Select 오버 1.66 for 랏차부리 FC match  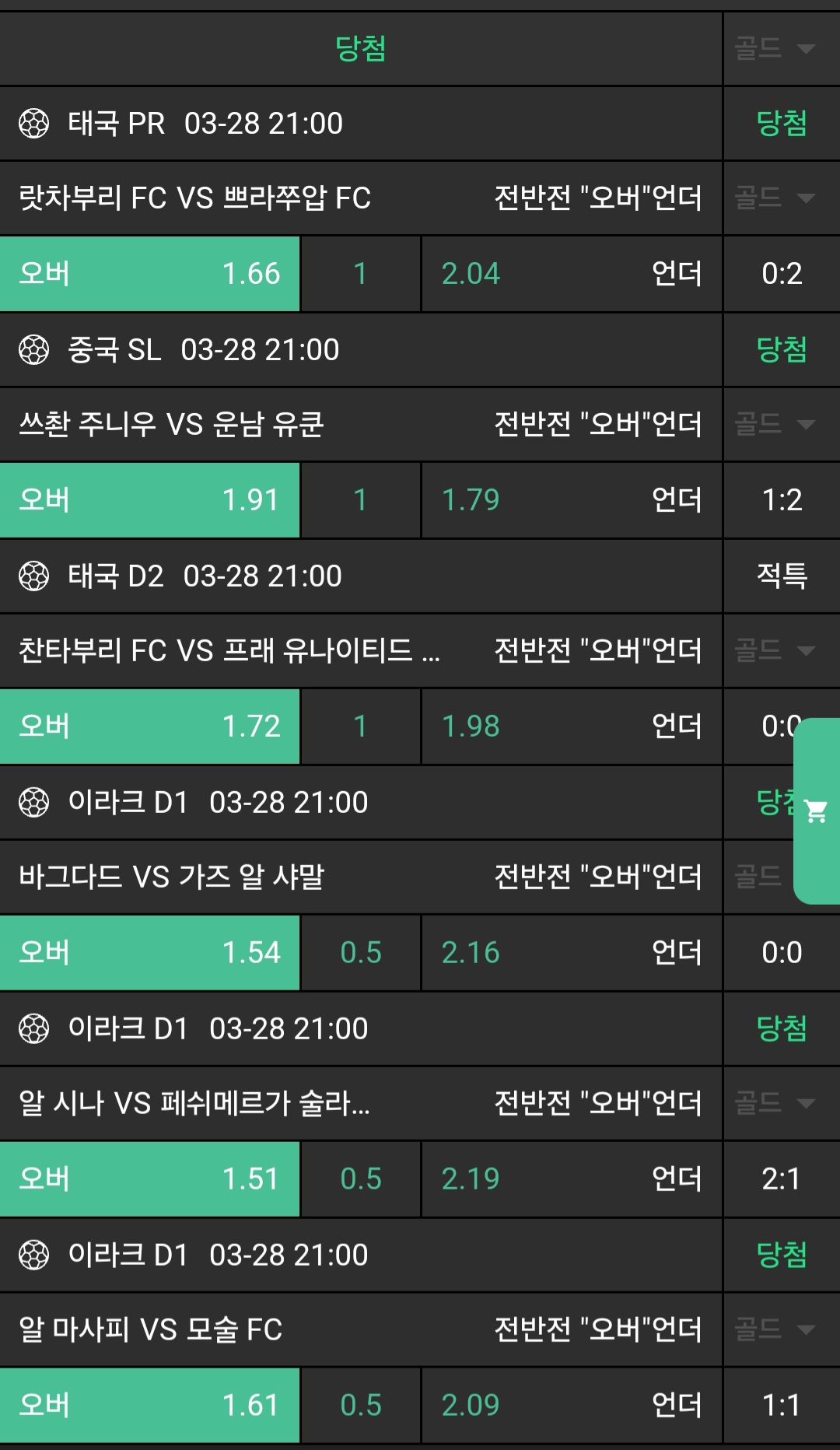coord(149,274)
